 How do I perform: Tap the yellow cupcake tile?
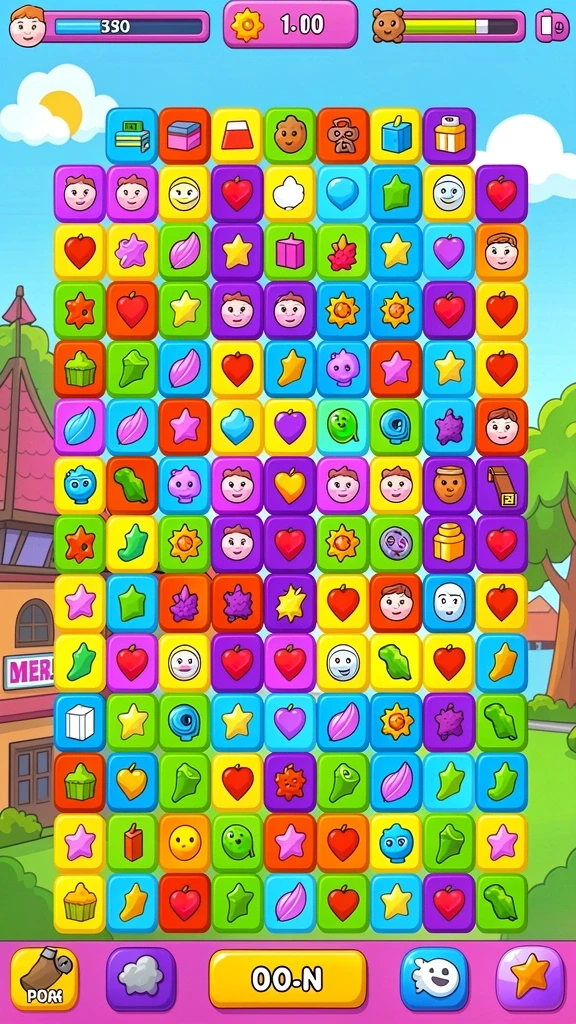click(x=80, y=903)
